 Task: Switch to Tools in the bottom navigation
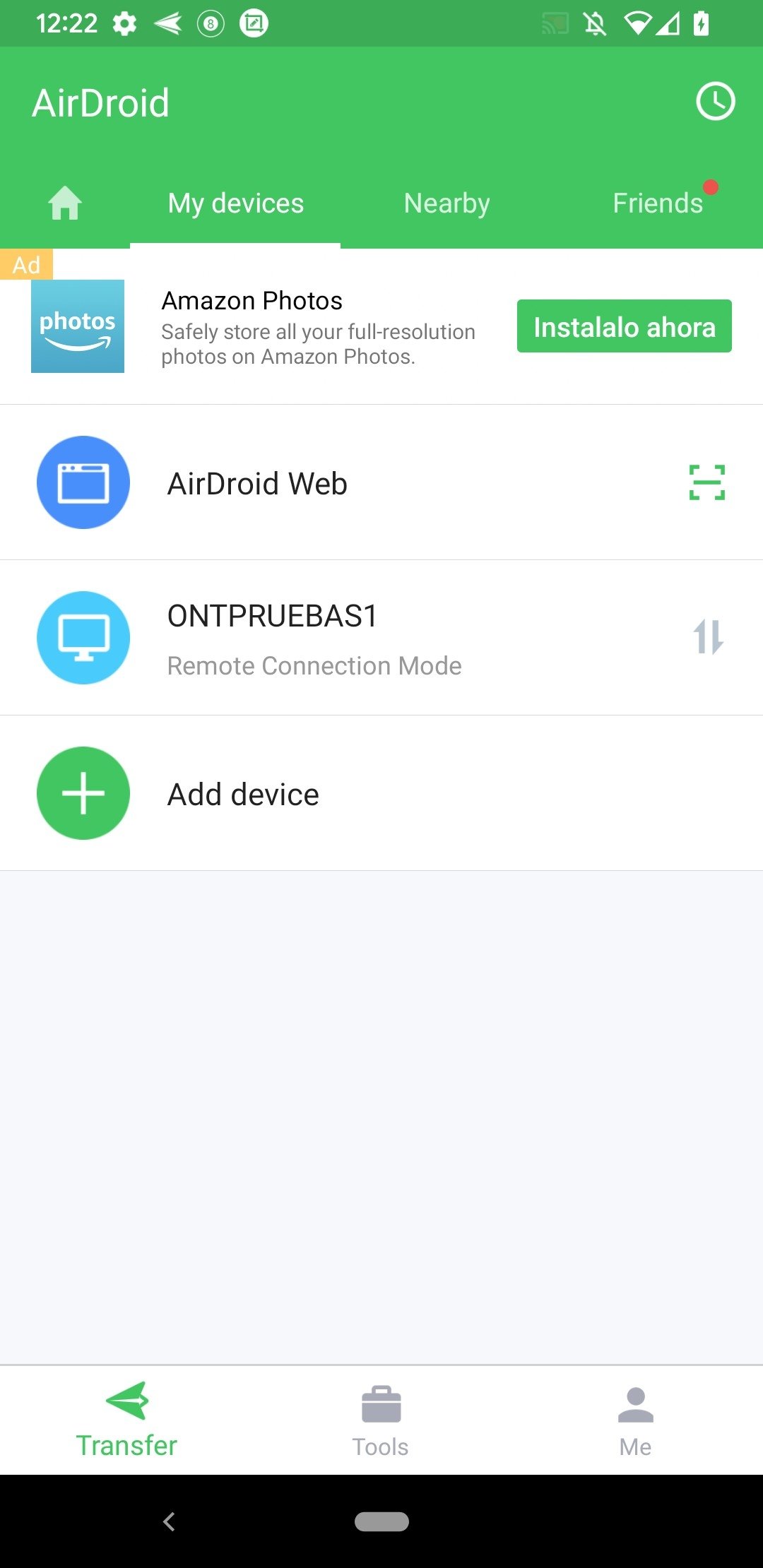pos(381,1420)
